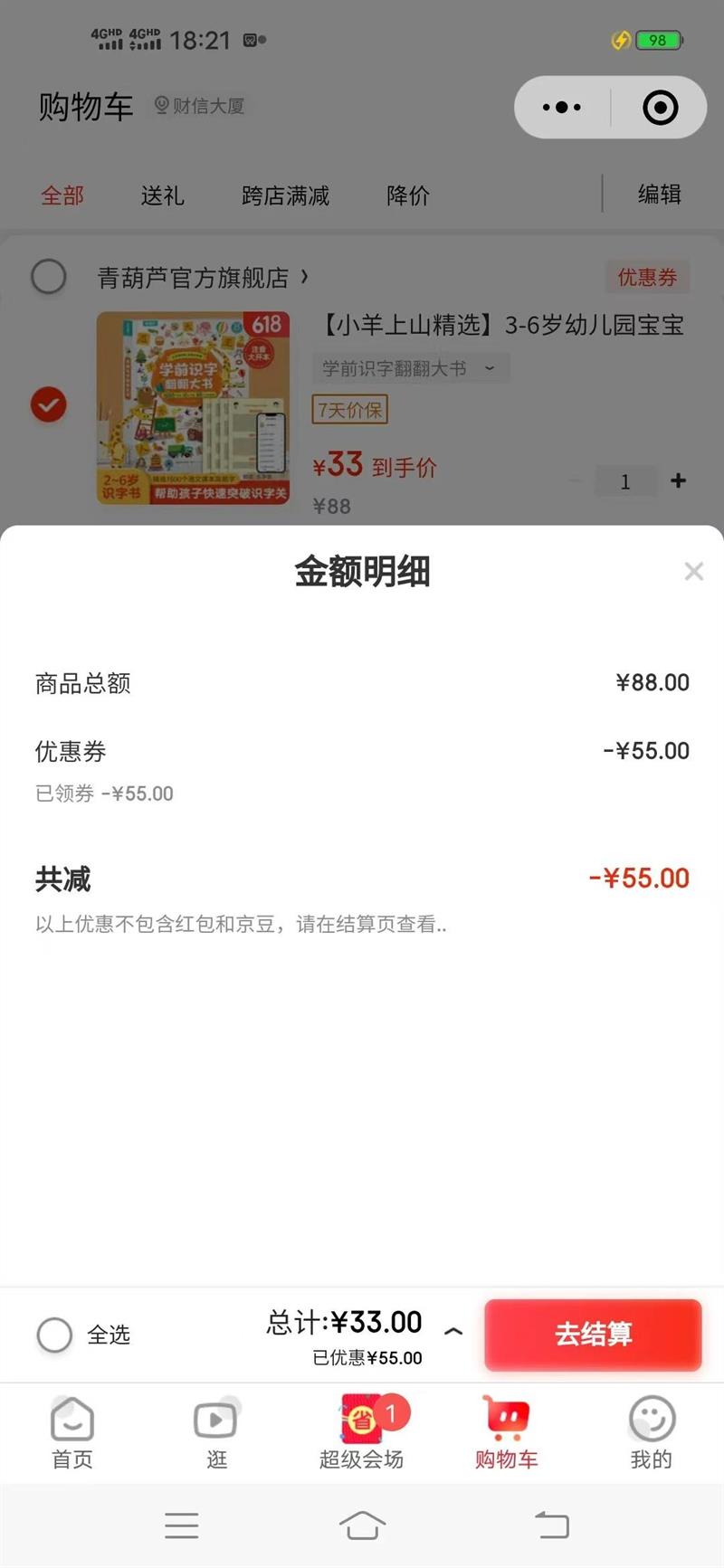The width and height of the screenshot is (724, 1568).
Task: Open the 逛 tab
Action: click(x=216, y=1432)
